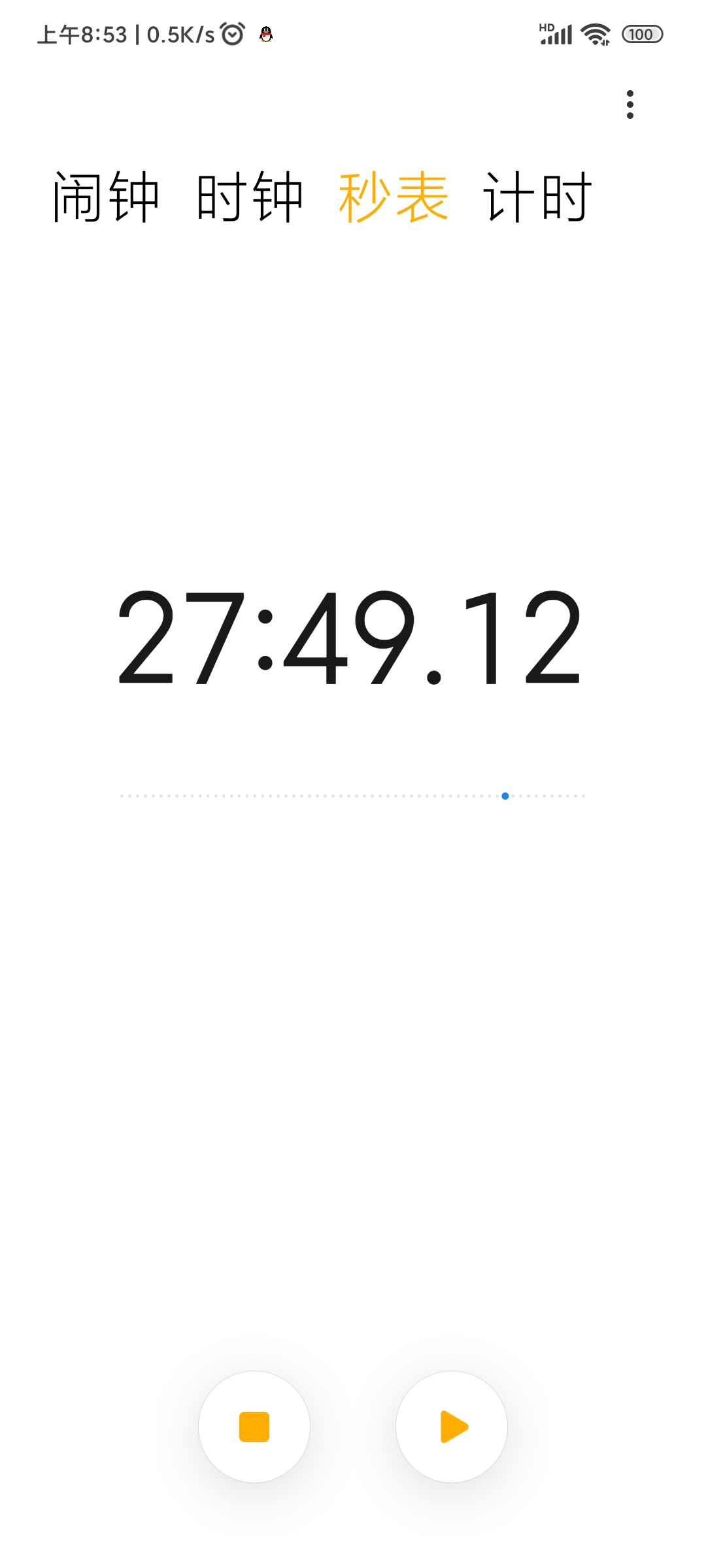This screenshot has width=706, height=1568.
Task: Switch to the 闹钟 alarm tab
Action: [106, 197]
